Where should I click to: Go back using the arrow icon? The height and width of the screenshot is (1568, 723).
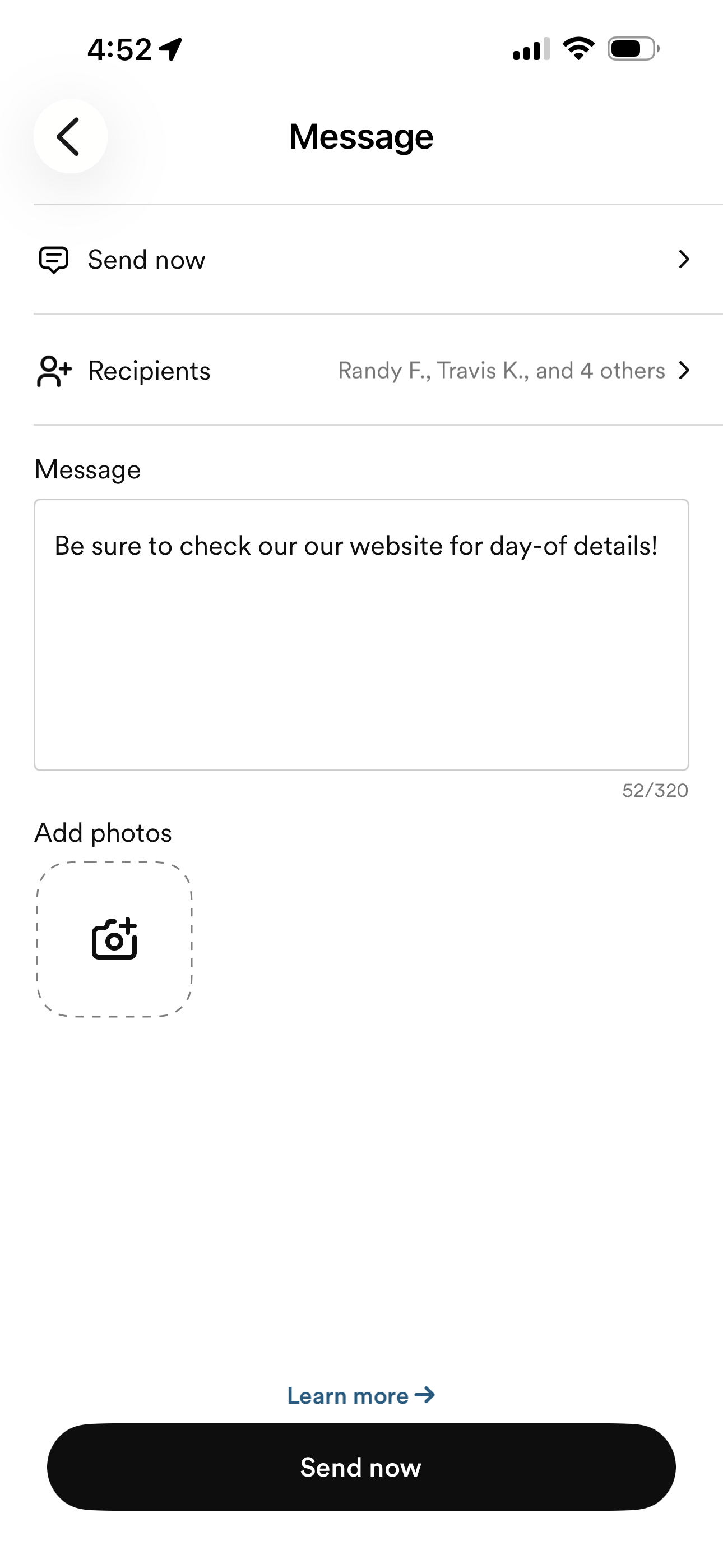[x=70, y=136]
